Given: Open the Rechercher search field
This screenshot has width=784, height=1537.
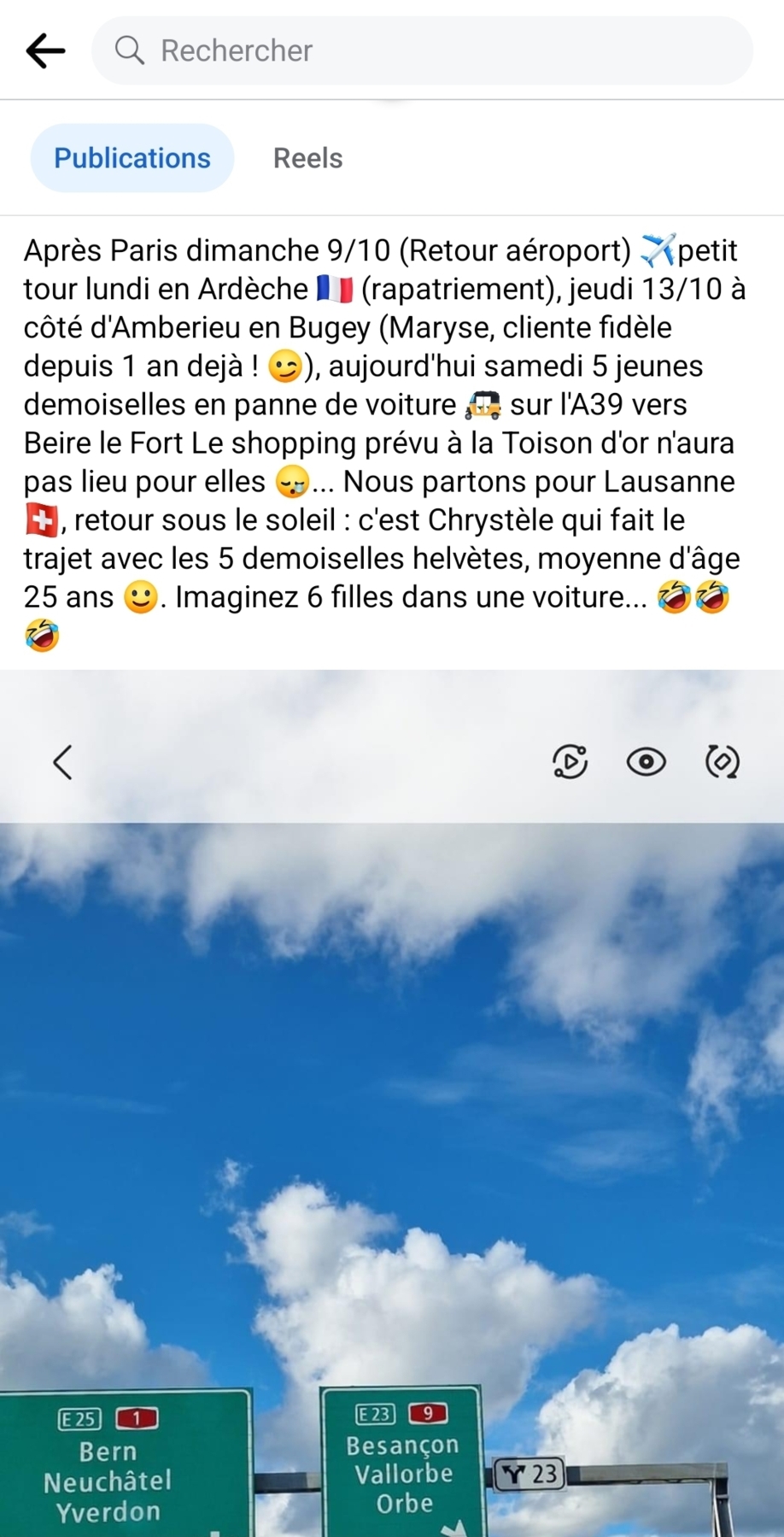Looking at the screenshot, I should coord(422,50).
